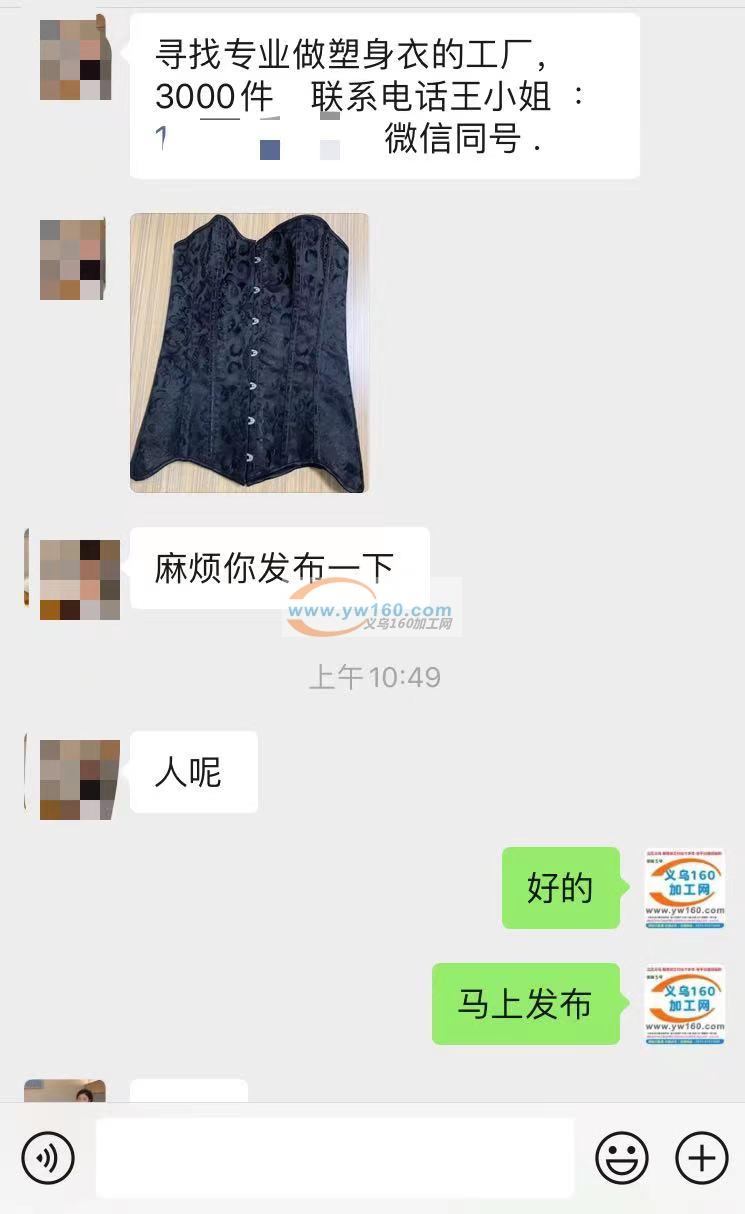745x1214 pixels.
Task: Tap the message text field
Action: tap(335, 1158)
